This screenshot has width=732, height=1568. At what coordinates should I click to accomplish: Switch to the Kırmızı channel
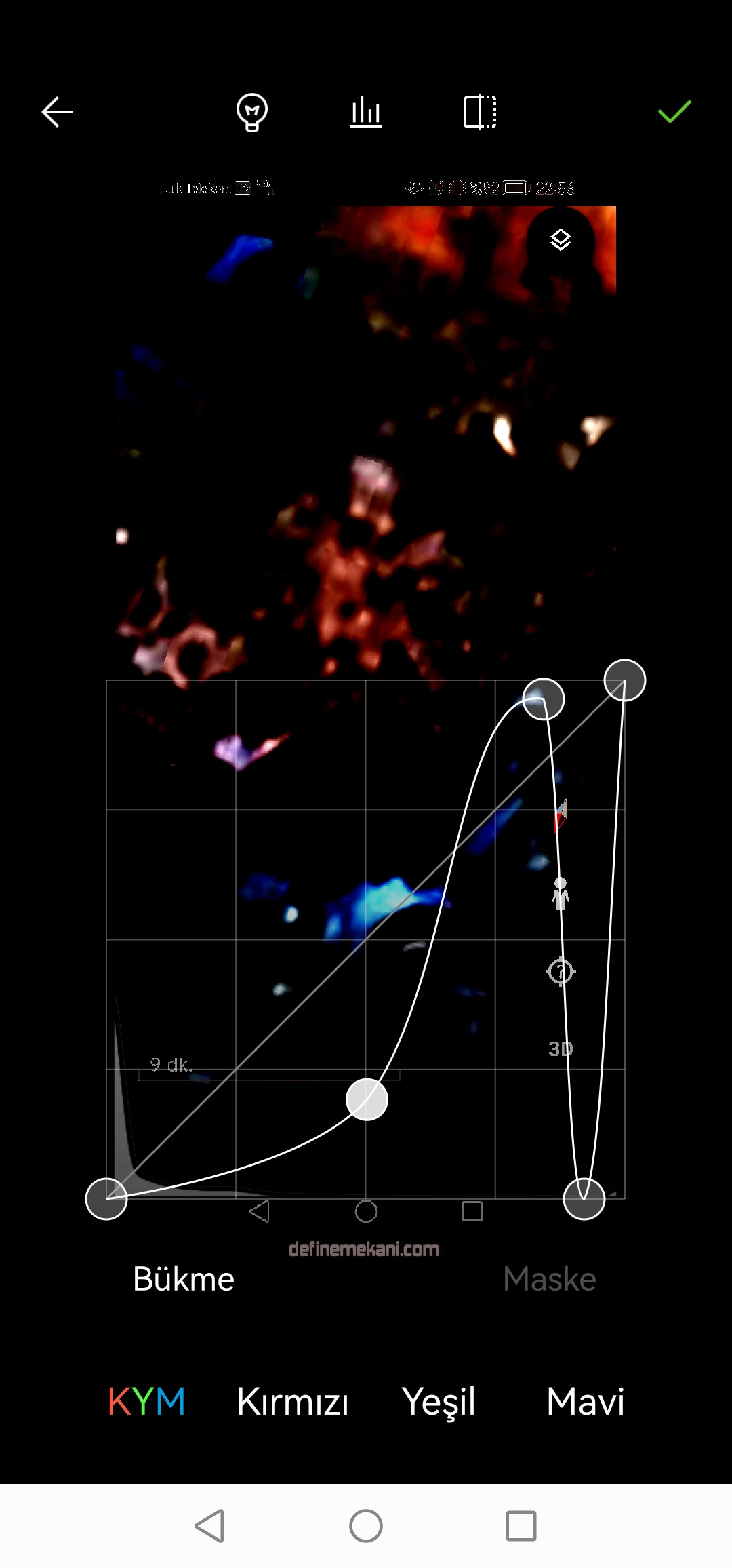point(293,1401)
